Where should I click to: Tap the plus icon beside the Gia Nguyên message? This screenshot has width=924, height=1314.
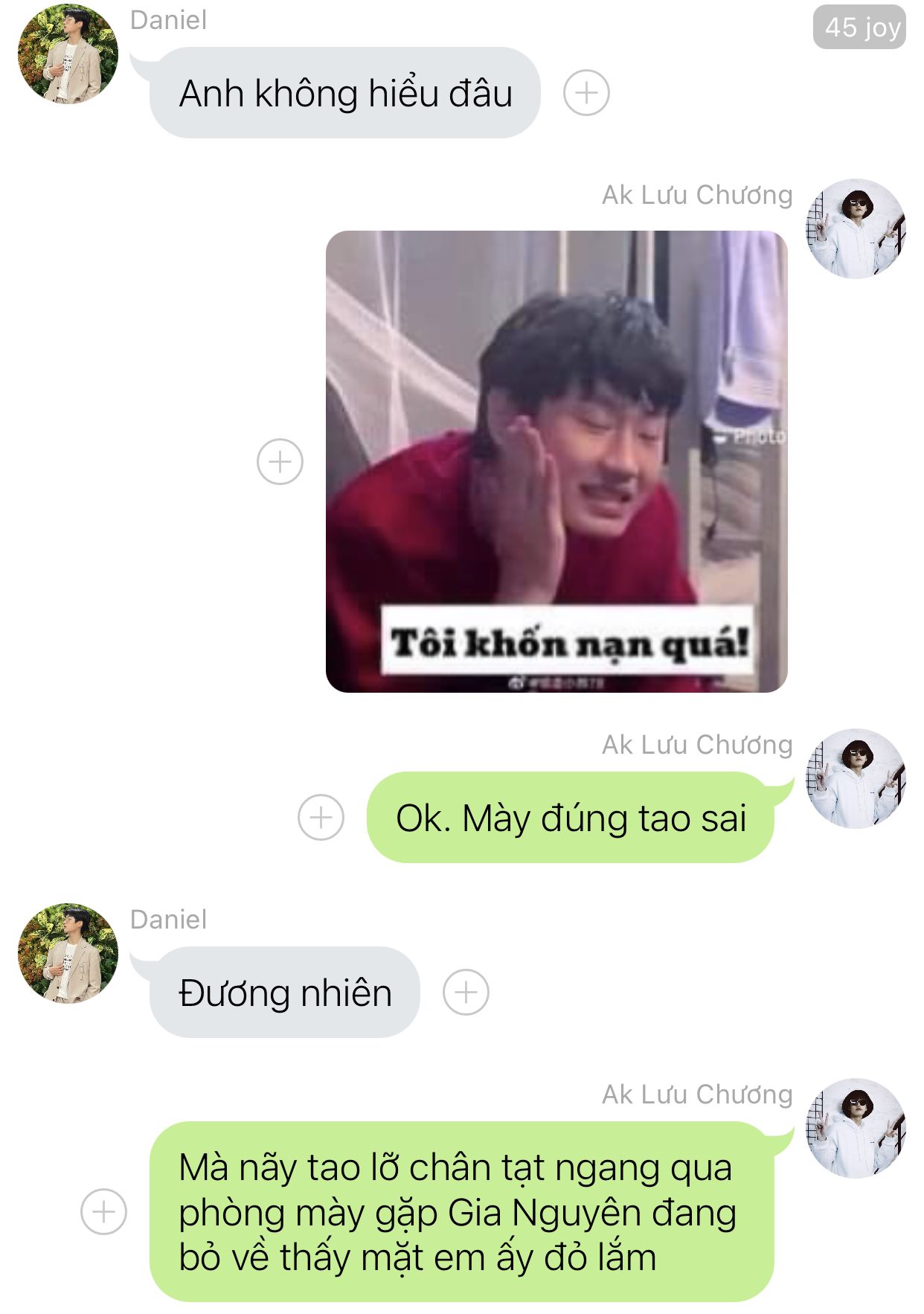point(103,1211)
